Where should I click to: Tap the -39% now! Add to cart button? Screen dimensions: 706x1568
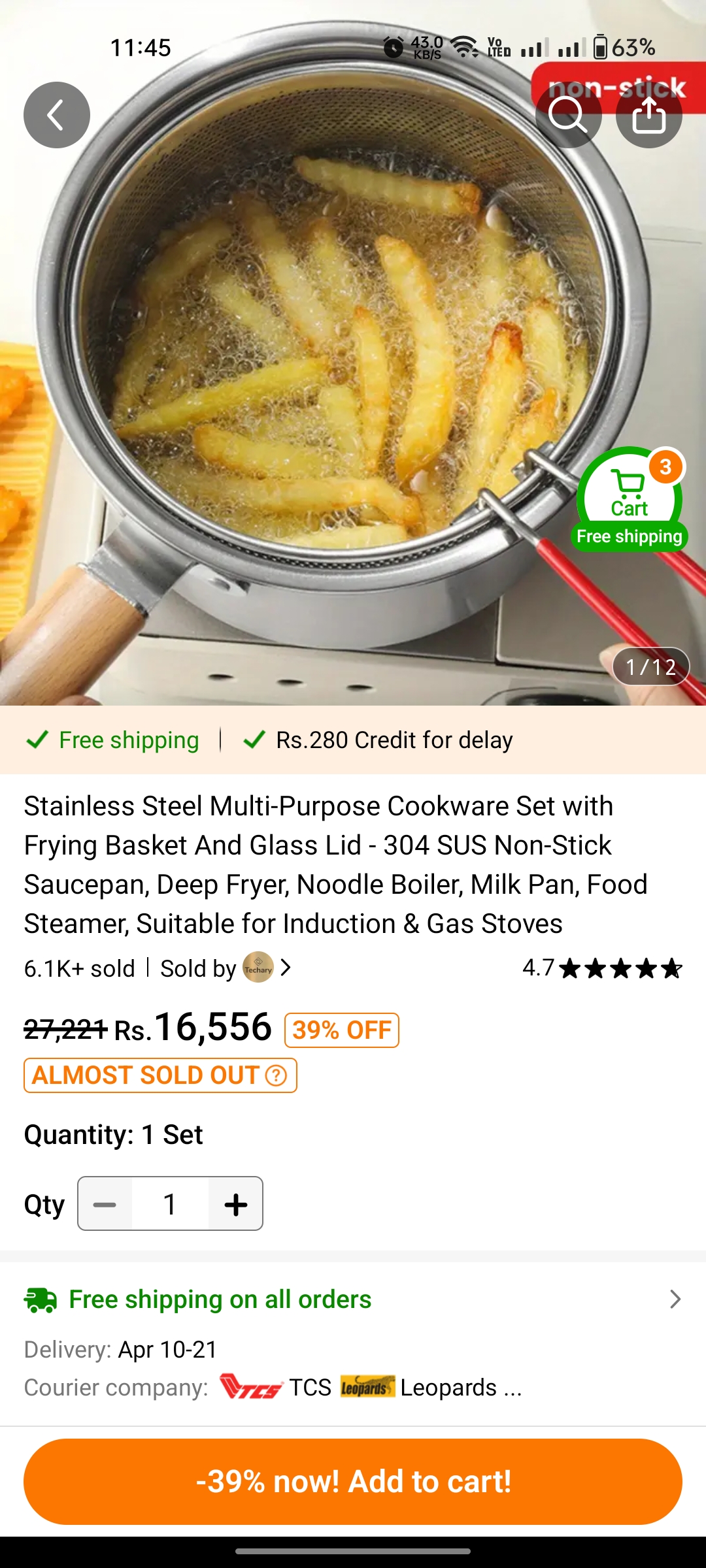coord(353,1482)
